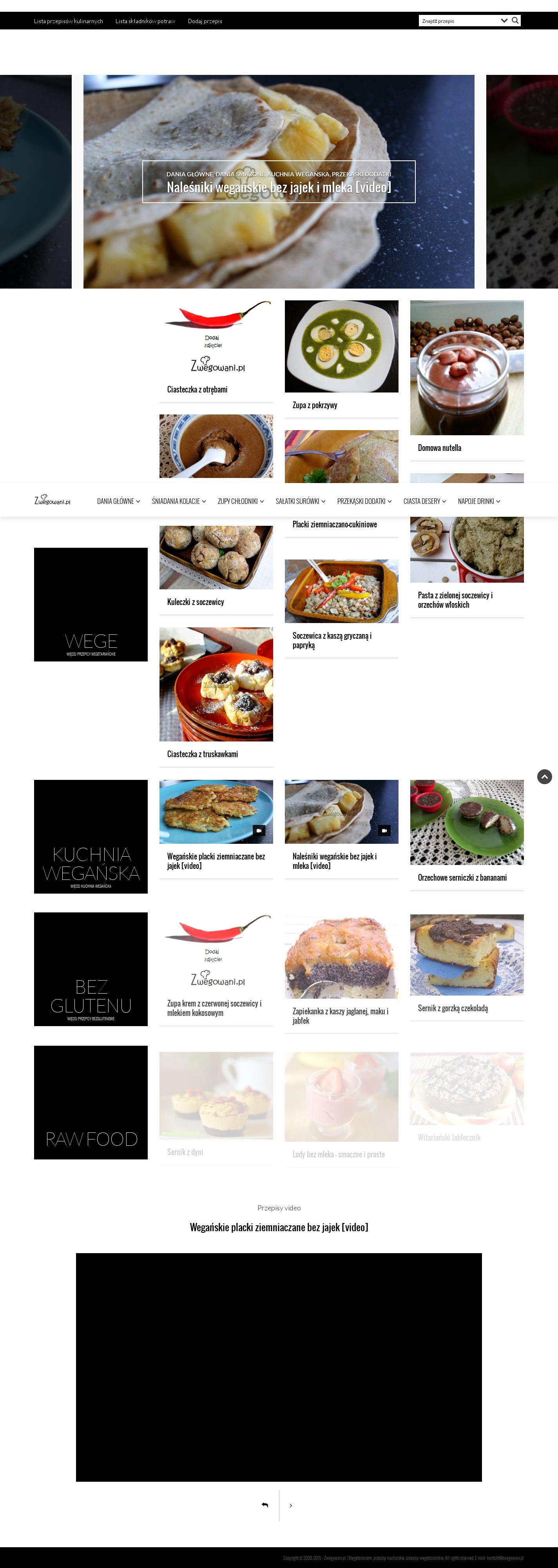Expand the Ciasta desery menu
Viewport: 558px width, 1568px height.
click(x=424, y=501)
